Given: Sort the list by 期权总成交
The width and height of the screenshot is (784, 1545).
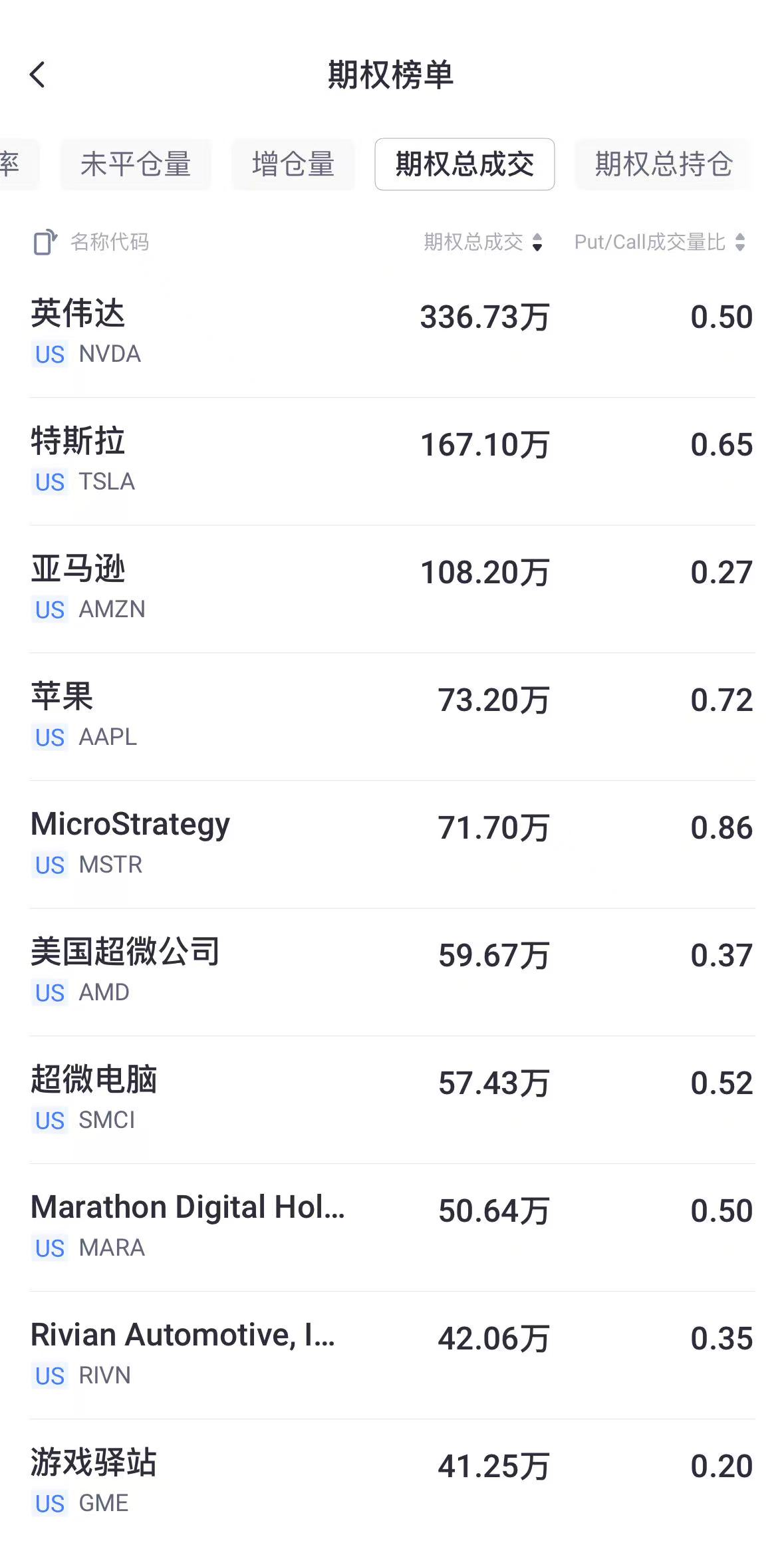Looking at the screenshot, I should pos(483,242).
